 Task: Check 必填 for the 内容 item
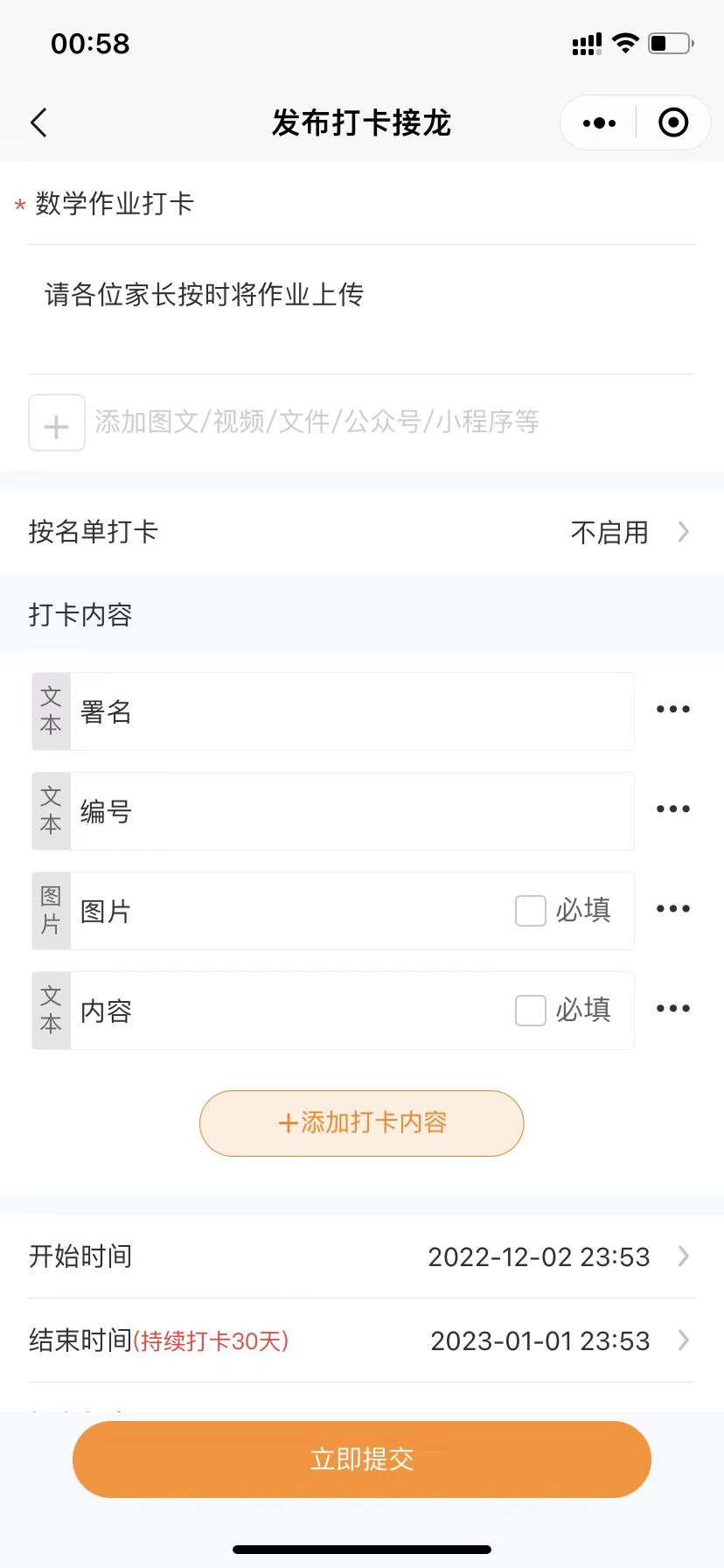pos(531,1011)
